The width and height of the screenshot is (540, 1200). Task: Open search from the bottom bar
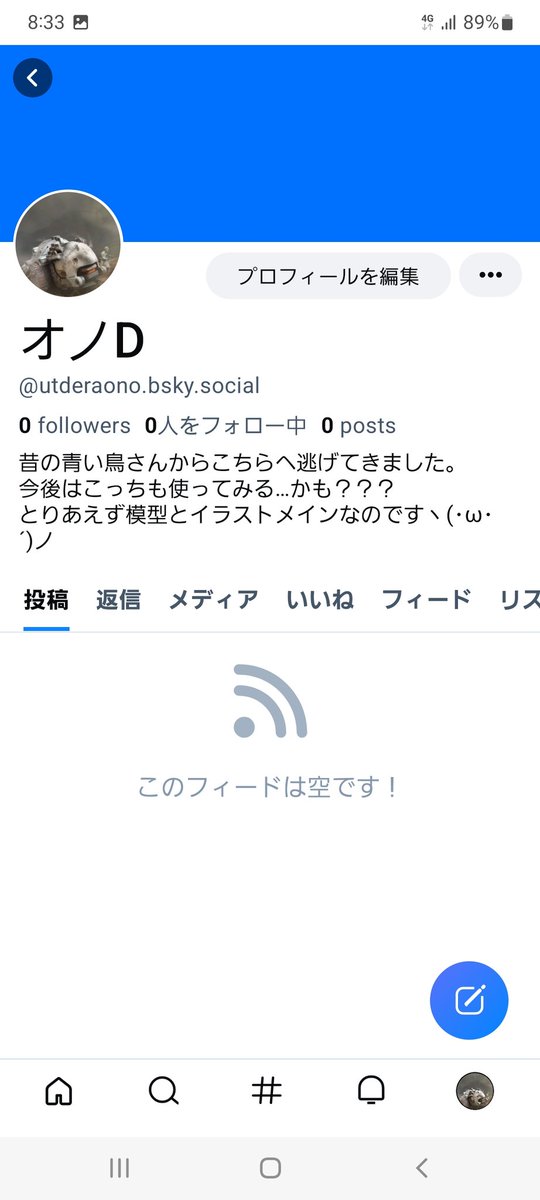pyautogui.click(x=163, y=1091)
